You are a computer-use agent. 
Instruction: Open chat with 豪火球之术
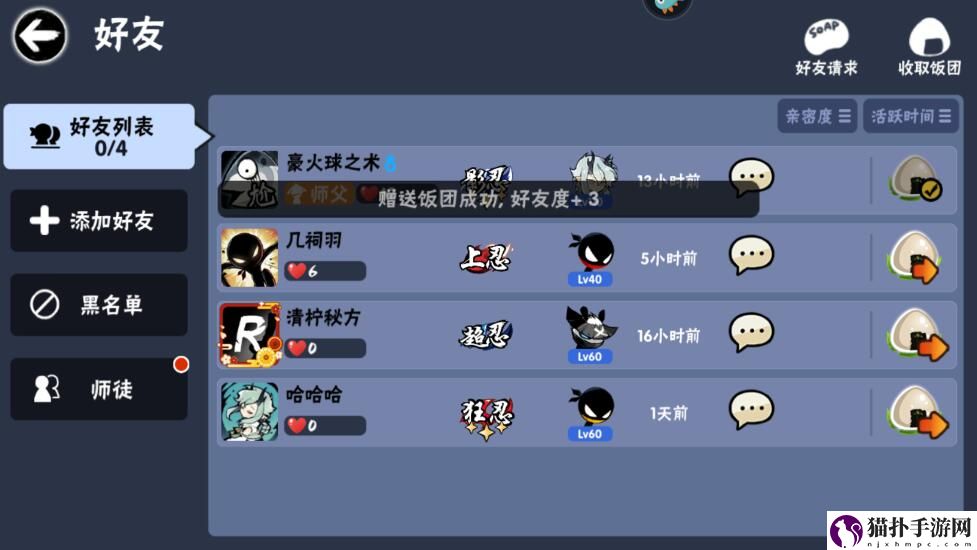[x=751, y=176]
